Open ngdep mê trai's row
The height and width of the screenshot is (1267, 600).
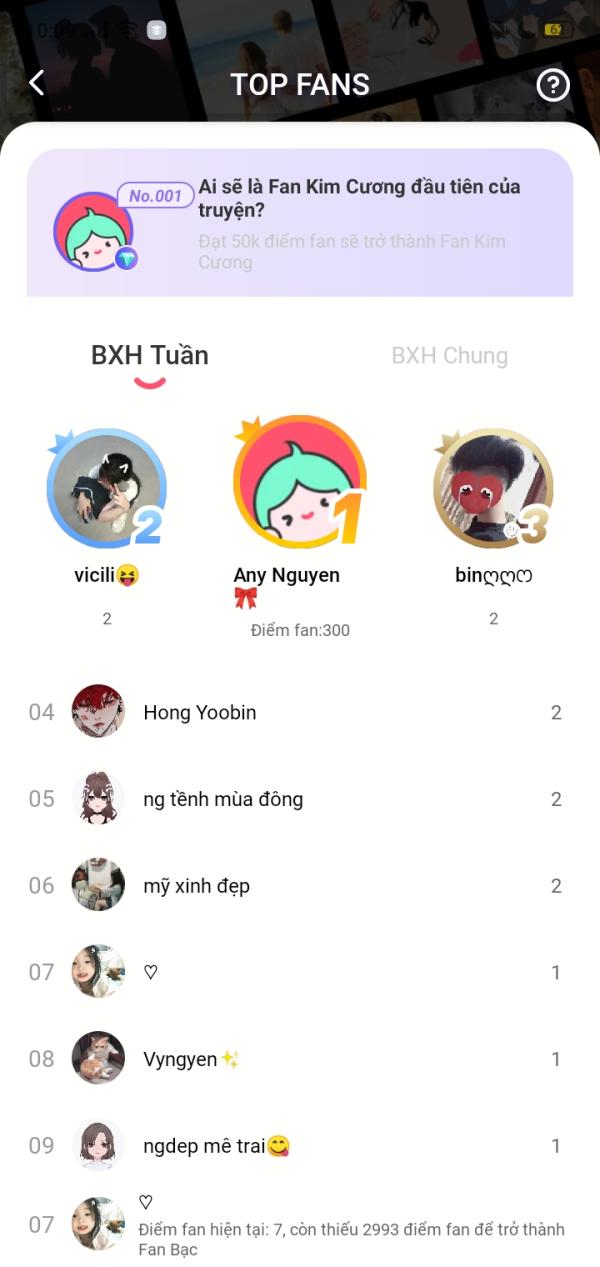click(300, 1146)
